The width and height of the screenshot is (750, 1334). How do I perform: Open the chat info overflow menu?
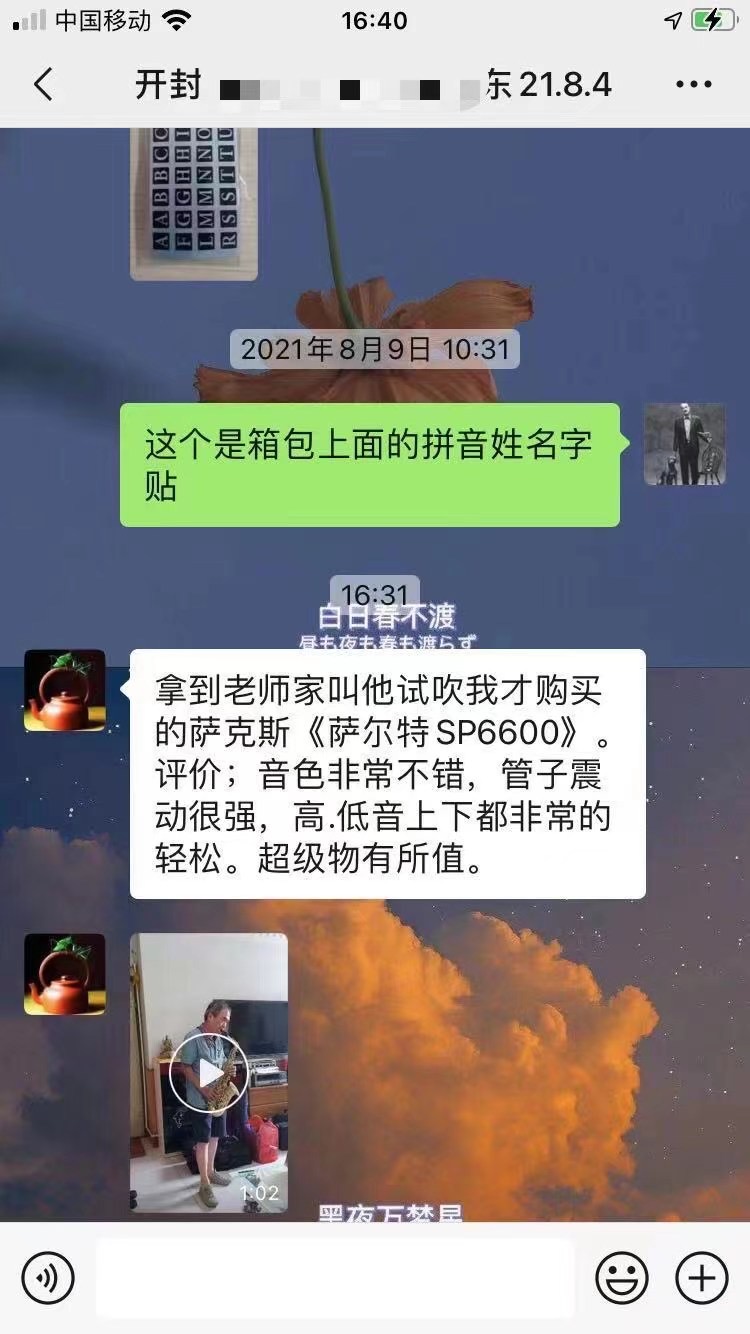tap(693, 85)
